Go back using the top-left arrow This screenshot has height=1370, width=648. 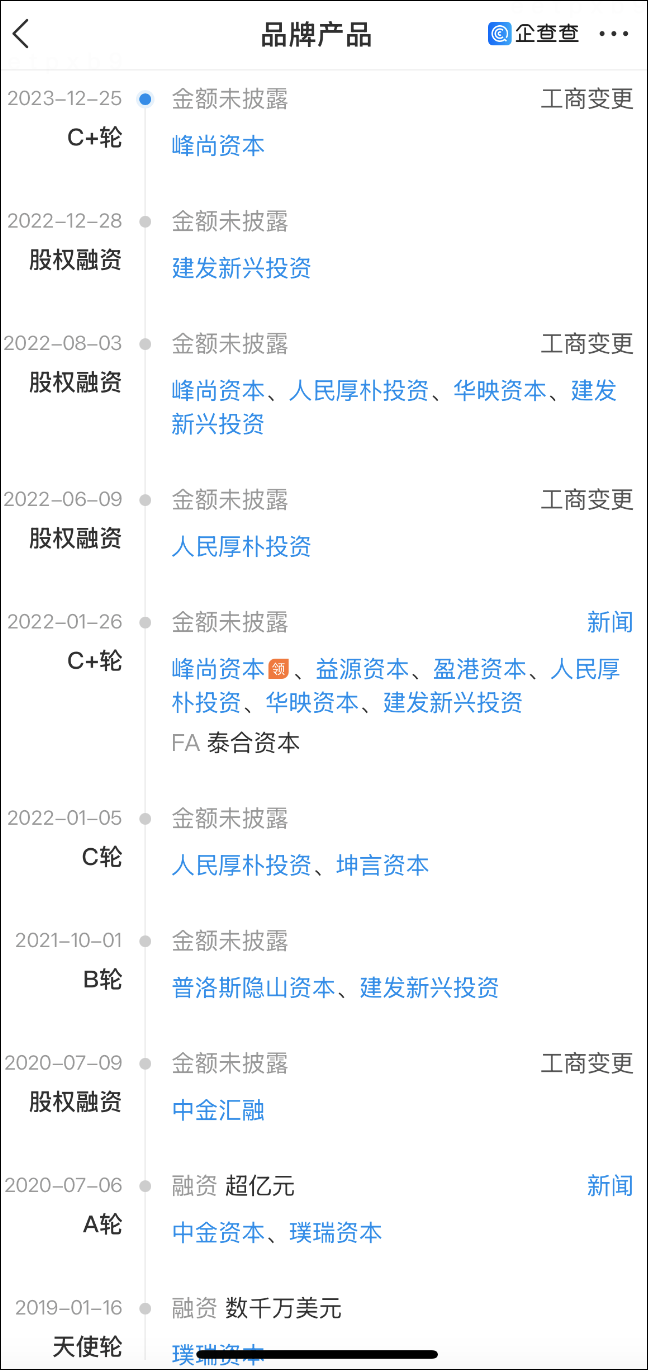(22, 34)
